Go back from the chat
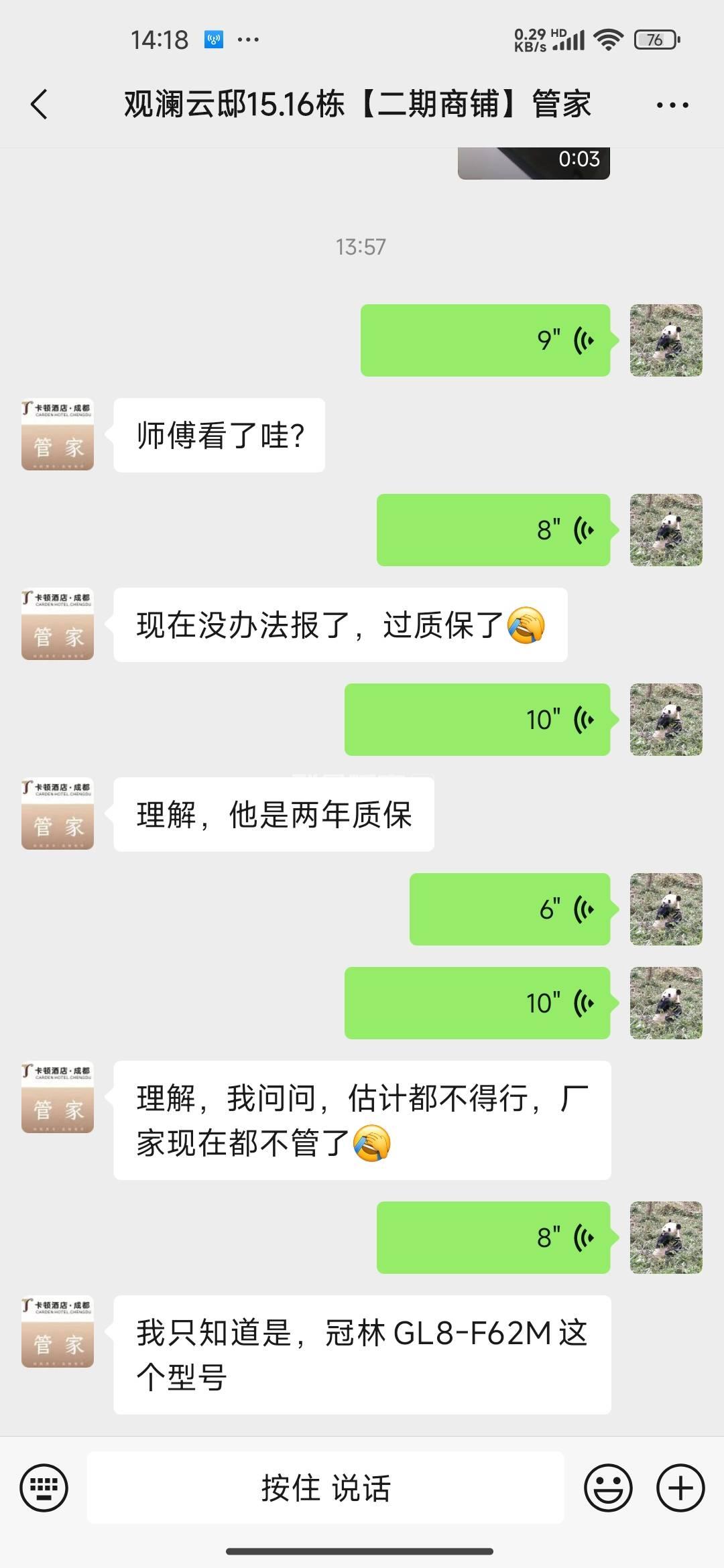The image size is (724, 1568). point(40,105)
